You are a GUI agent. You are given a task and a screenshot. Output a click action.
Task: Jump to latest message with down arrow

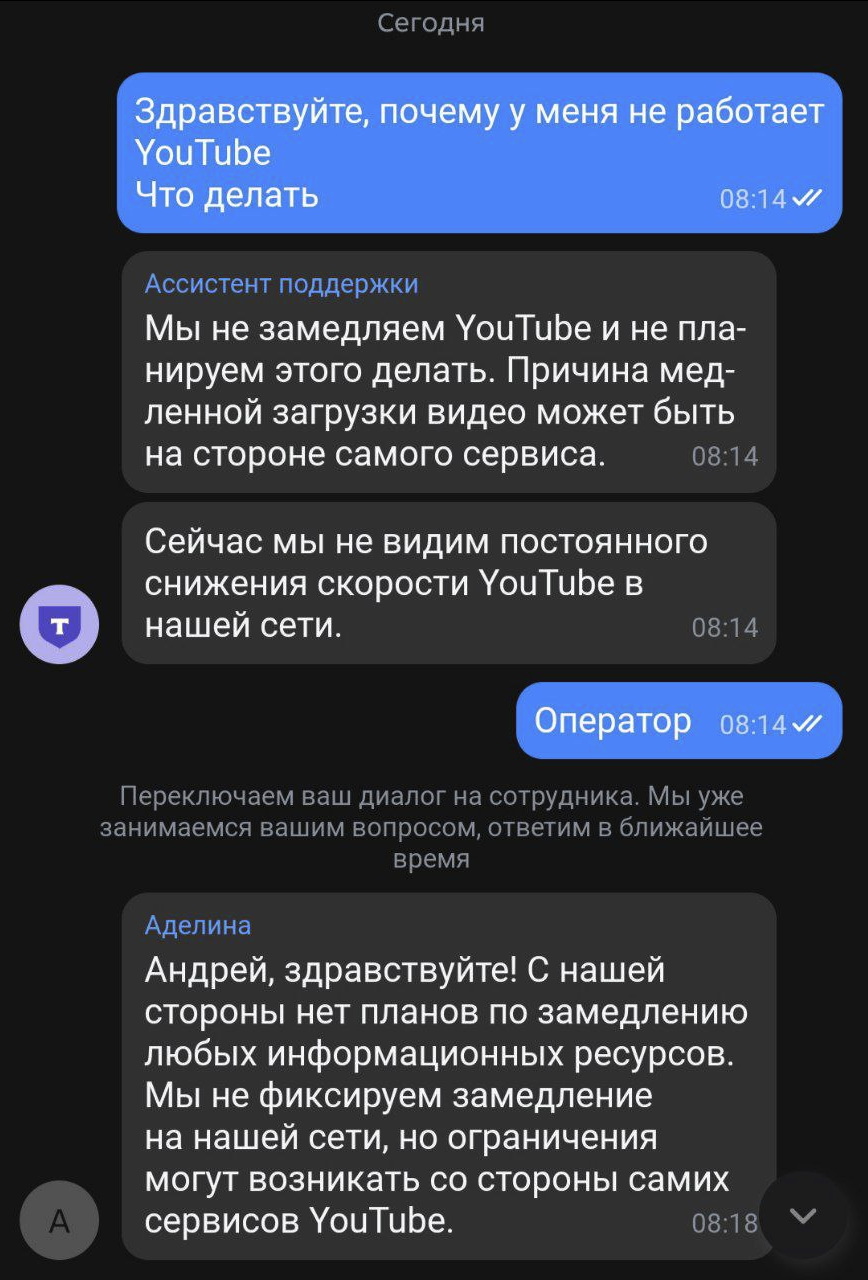[x=803, y=1215]
